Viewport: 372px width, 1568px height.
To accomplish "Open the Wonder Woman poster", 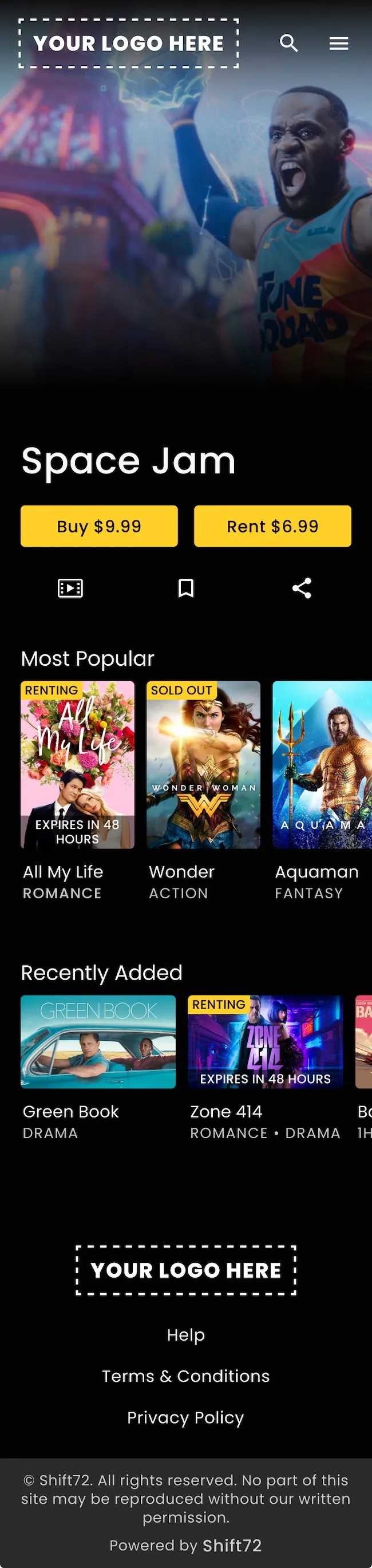I will (203, 764).
